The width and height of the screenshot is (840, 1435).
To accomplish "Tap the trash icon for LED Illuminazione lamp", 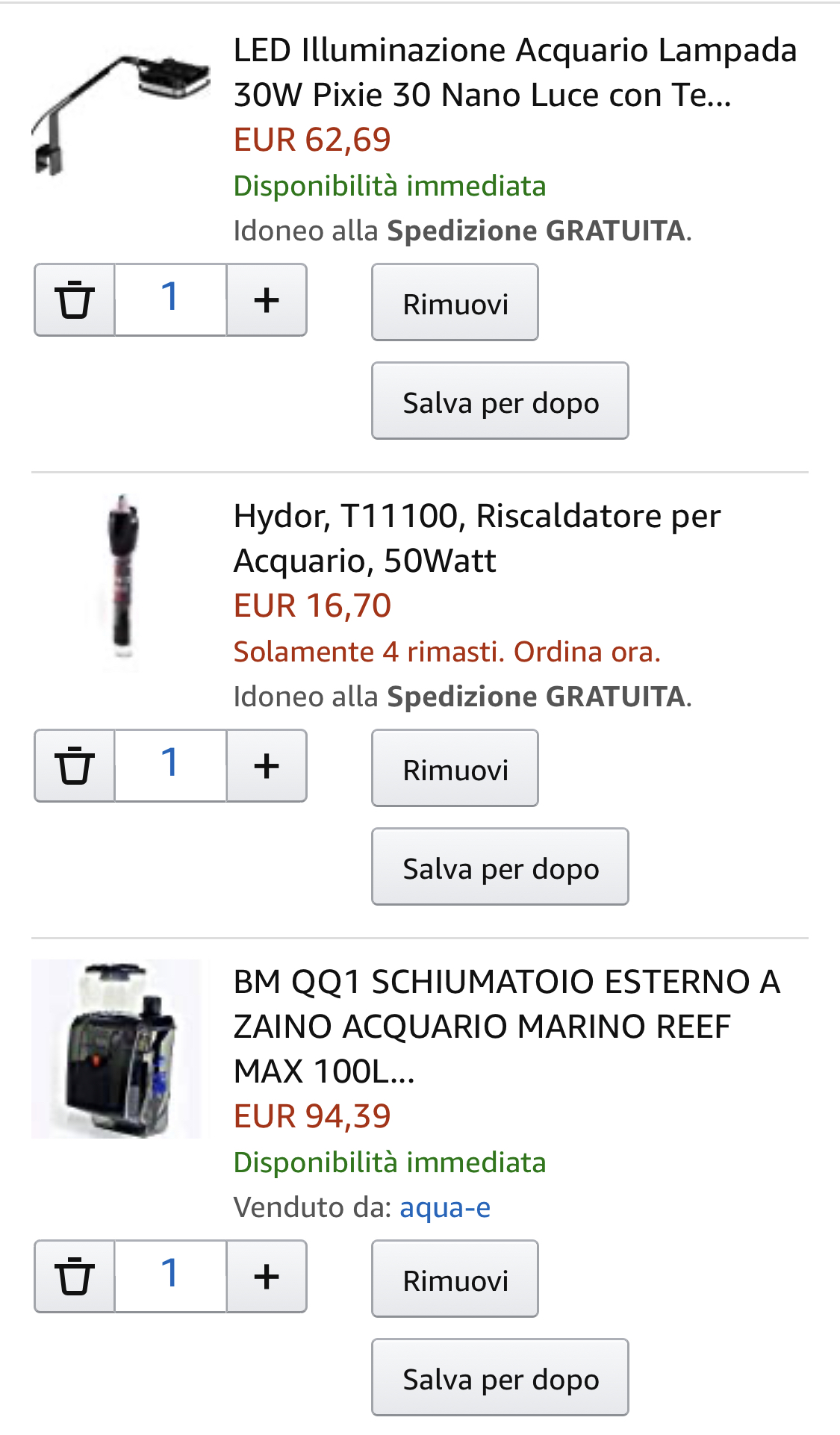I will [x=75, y=300].
